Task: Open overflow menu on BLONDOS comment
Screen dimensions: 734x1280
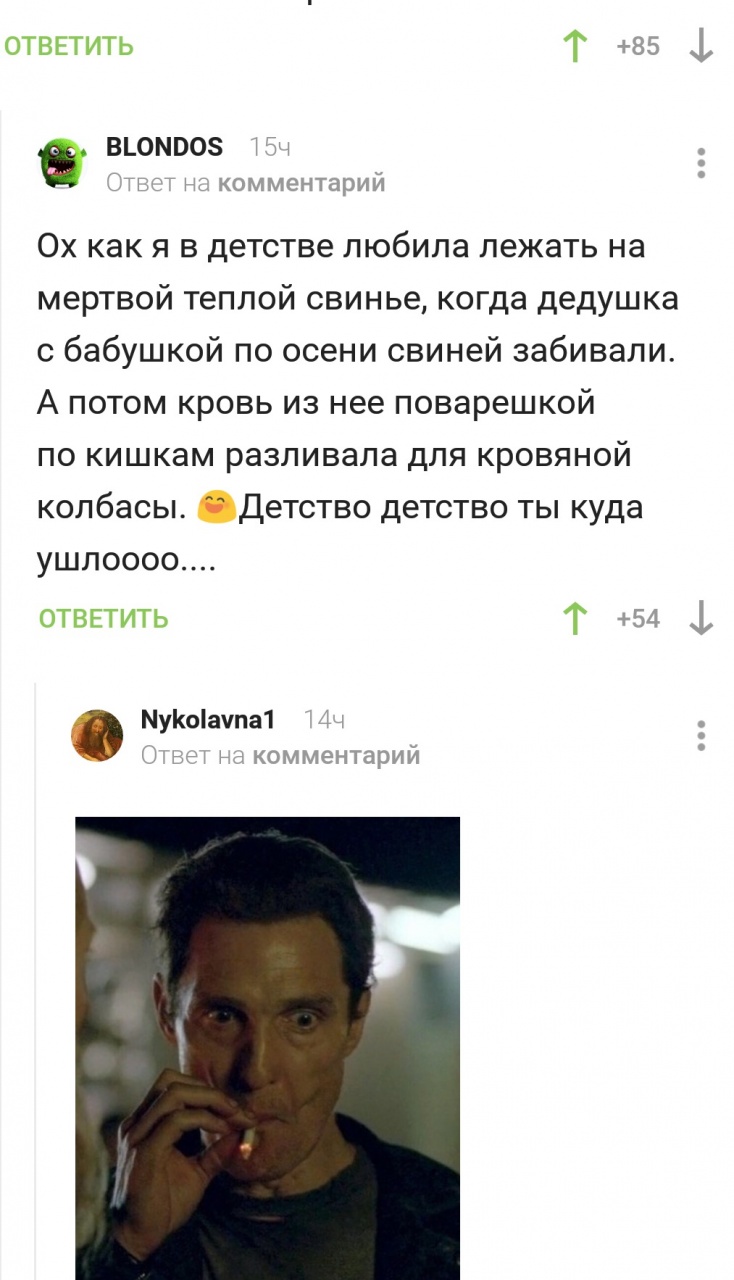Action: click(x=702, y=163)
